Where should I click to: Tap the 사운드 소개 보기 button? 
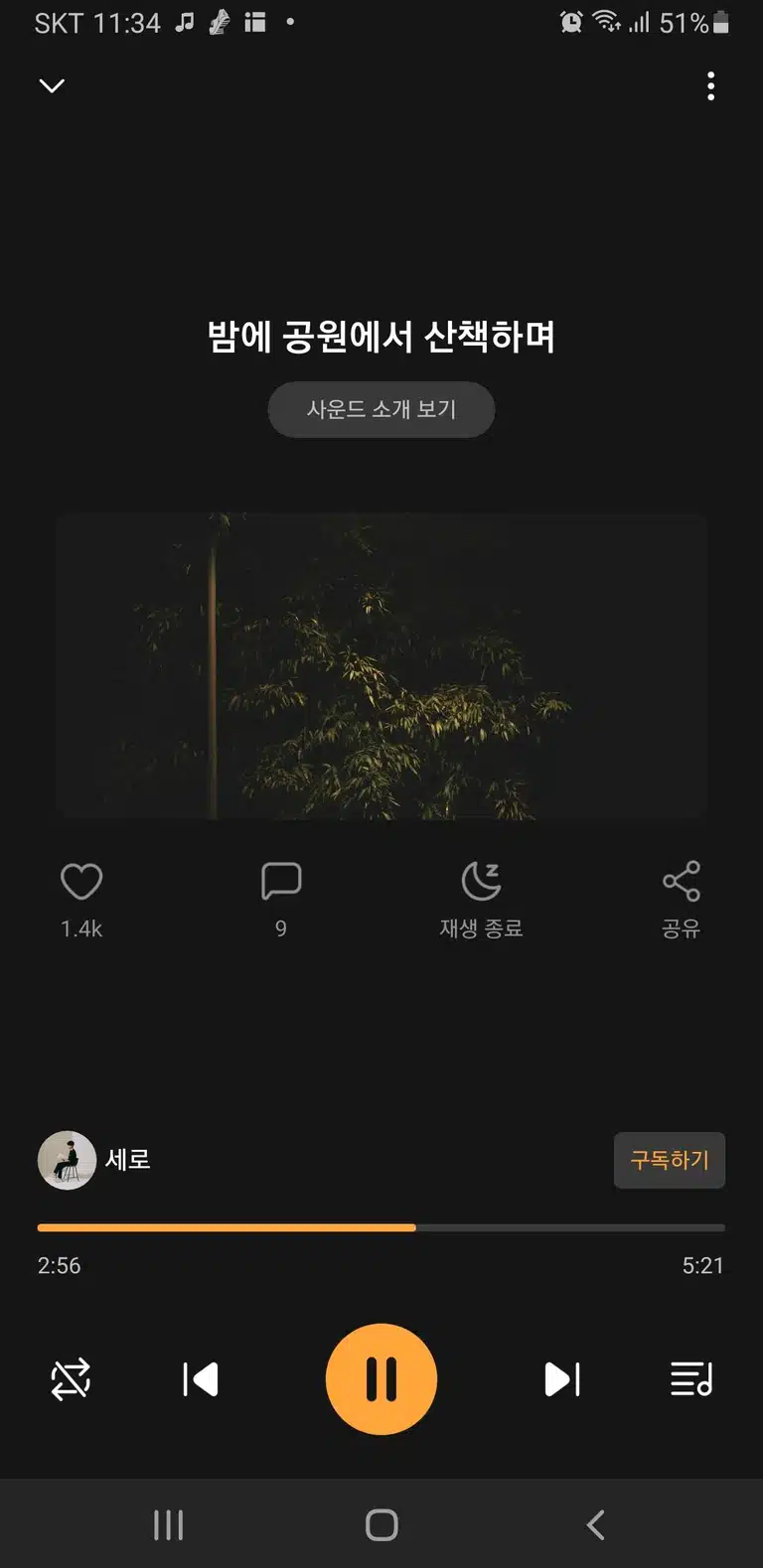click(x=381, y=409)
